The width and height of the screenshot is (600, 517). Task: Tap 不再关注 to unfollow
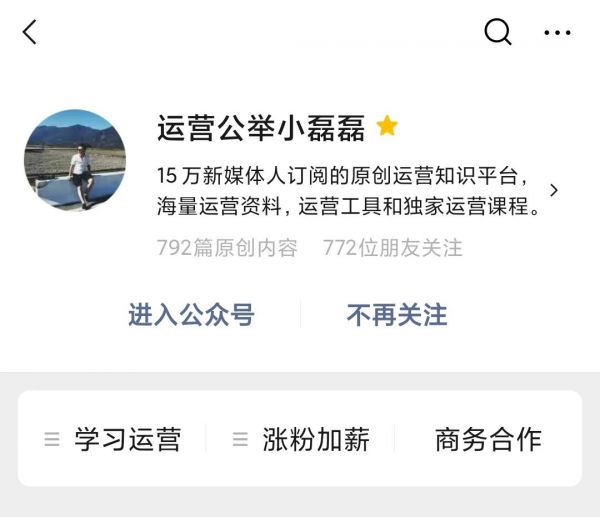pyautogui.click(x=397, y=315)
